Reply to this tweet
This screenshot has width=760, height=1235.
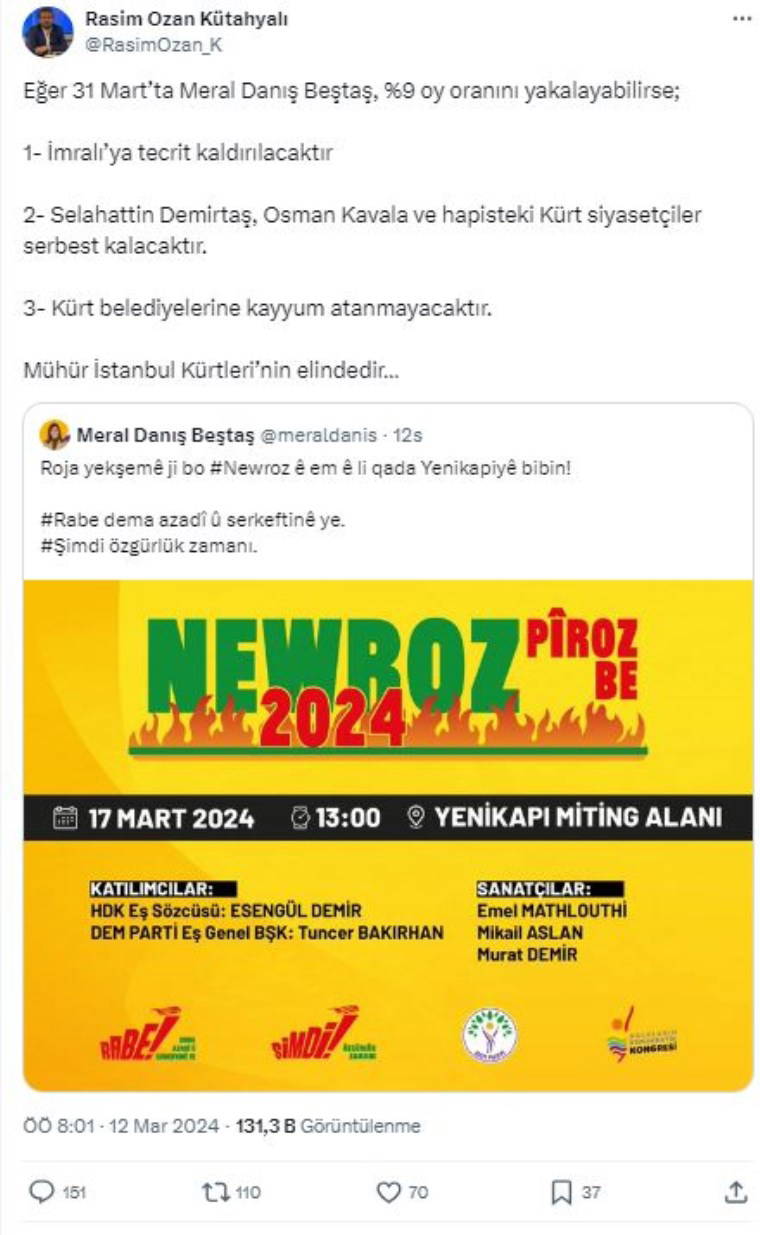click(x=42, y=1191)
